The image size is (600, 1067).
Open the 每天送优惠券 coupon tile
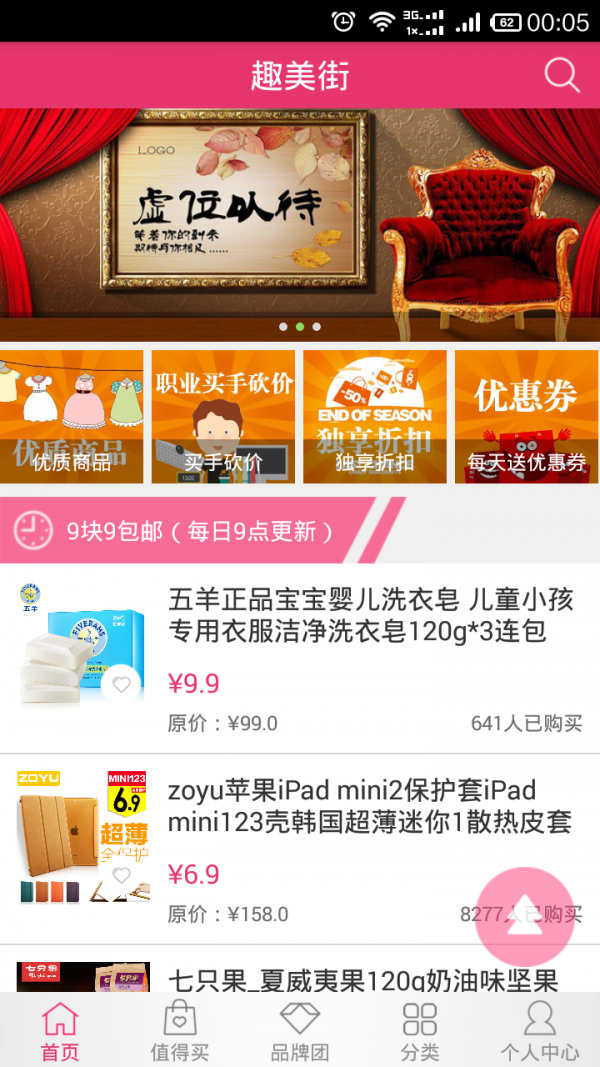coord(526,417)
